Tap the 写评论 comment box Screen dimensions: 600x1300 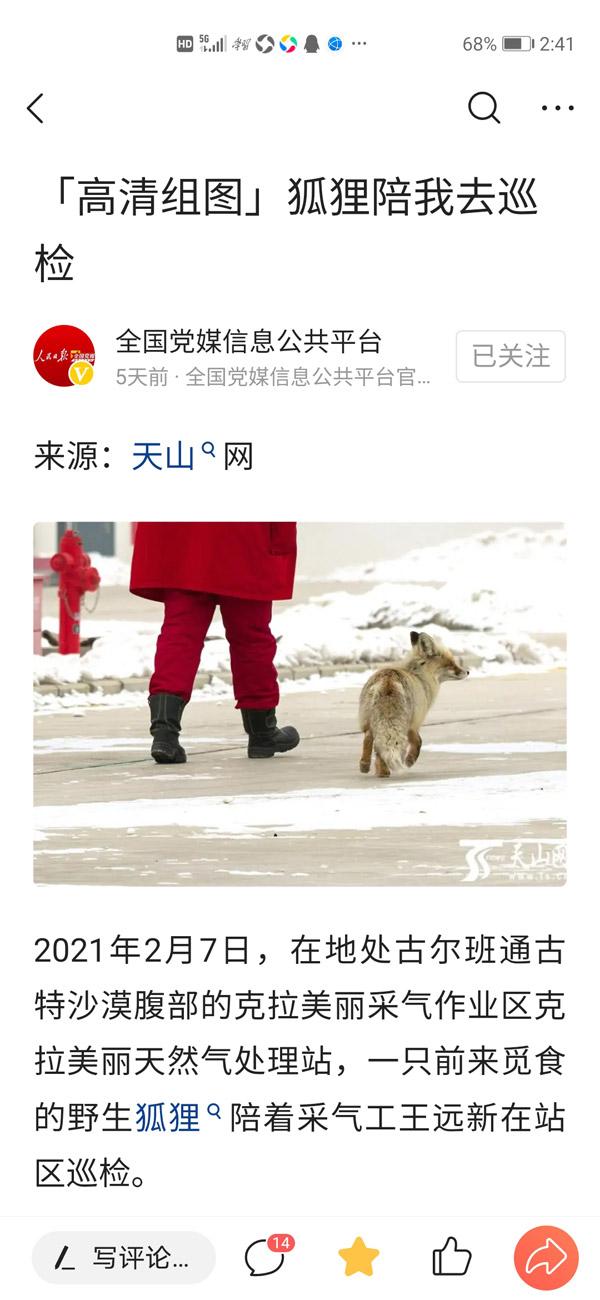point(124,1258)
